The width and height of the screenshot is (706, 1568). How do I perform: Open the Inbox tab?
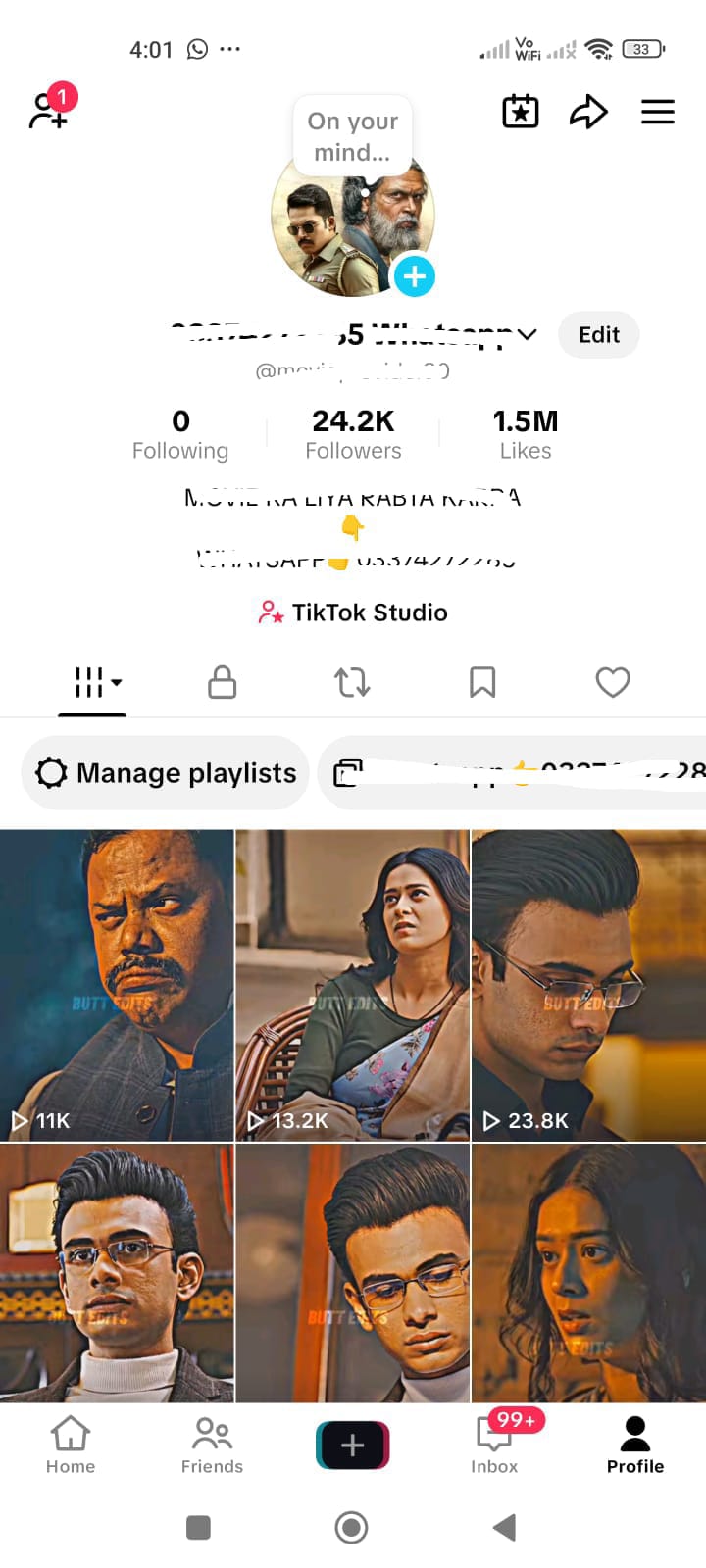[x=495, y=1445]
